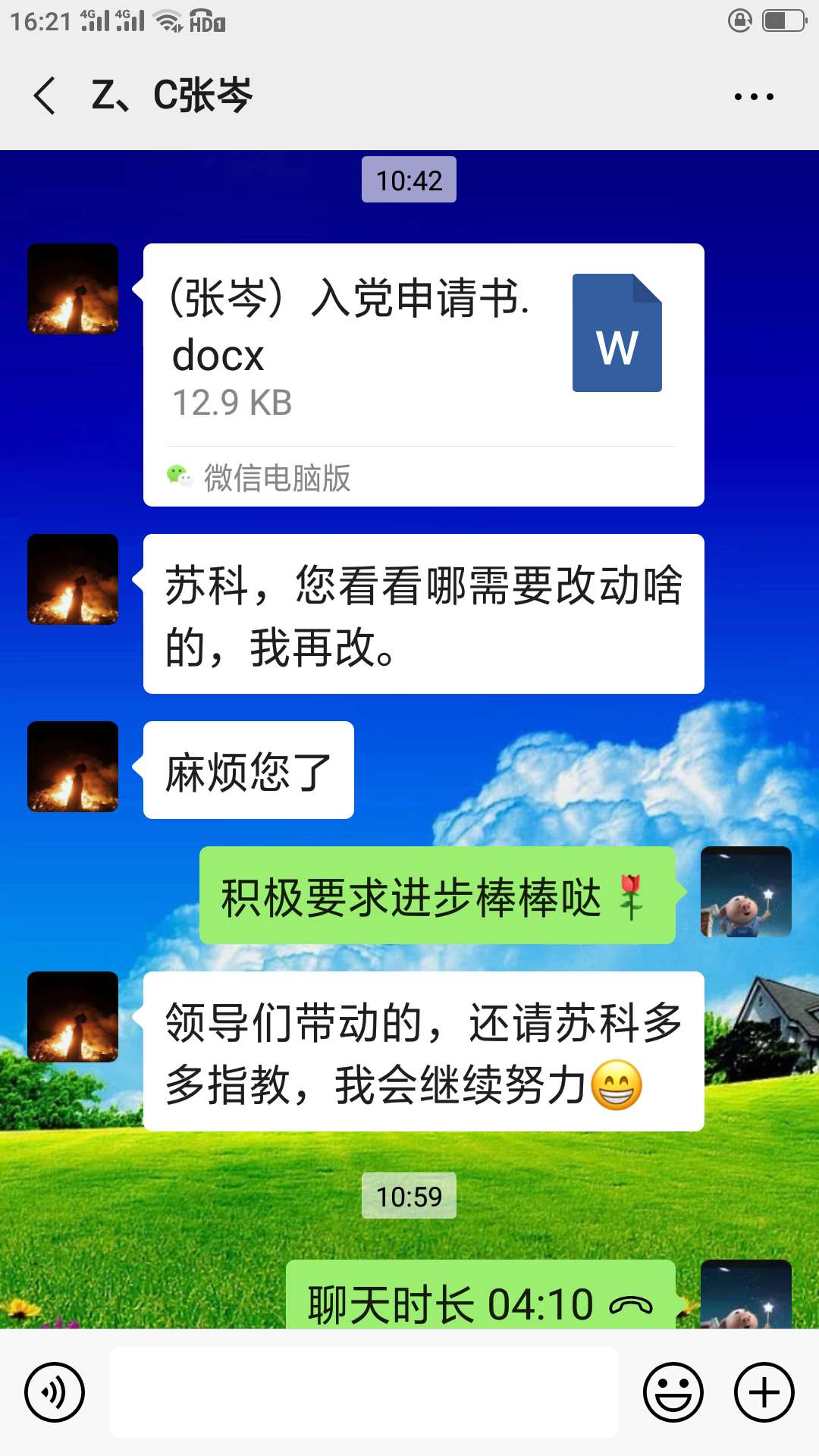The image size is (819, 1456).
Task: Tap call record 聊天时长 04:10
Action: pos(479,1301)
